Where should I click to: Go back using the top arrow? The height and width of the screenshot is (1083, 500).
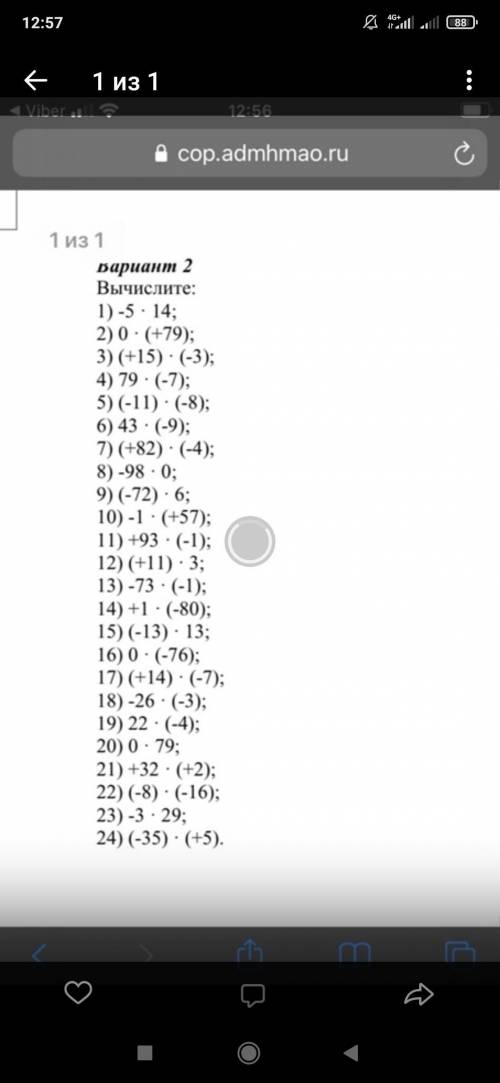tap(35, 82)
